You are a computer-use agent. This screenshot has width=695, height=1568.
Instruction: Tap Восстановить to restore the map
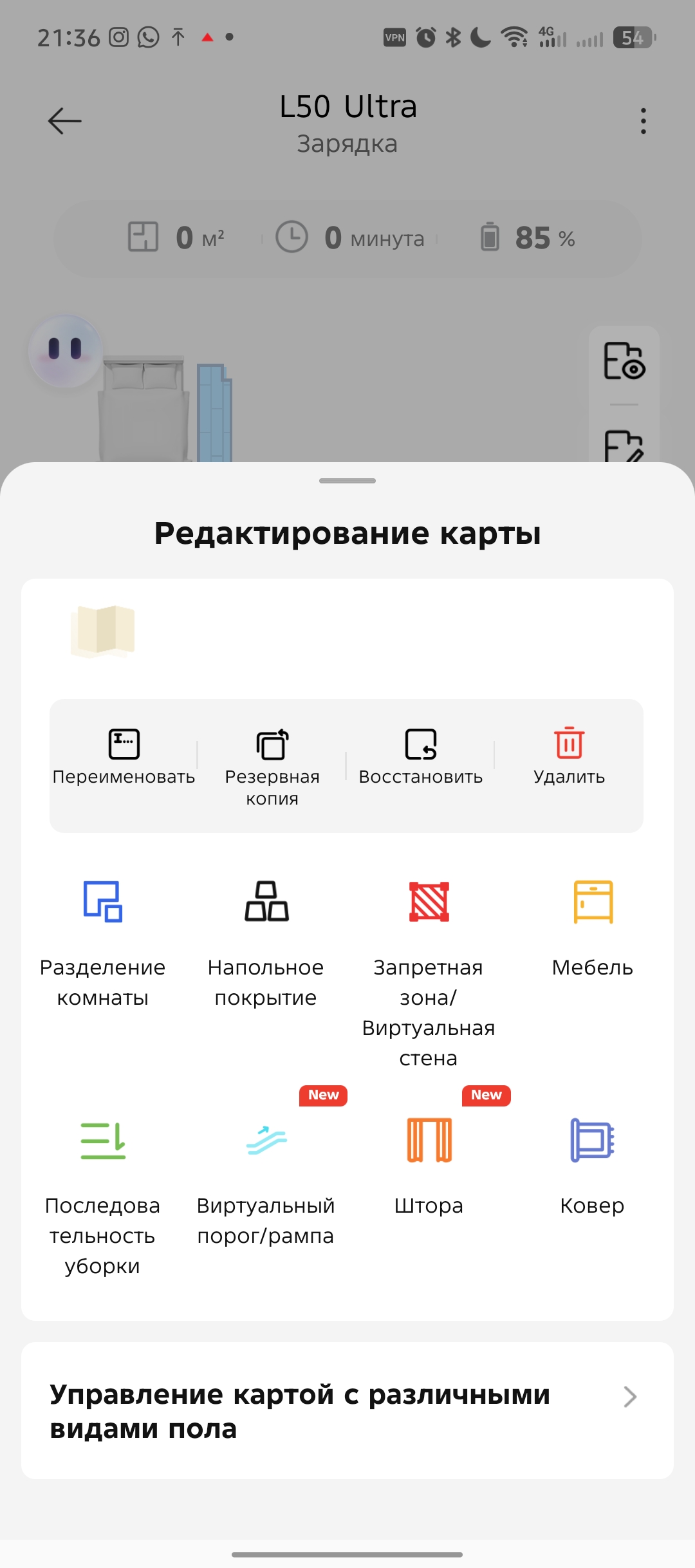pos(421,757)
